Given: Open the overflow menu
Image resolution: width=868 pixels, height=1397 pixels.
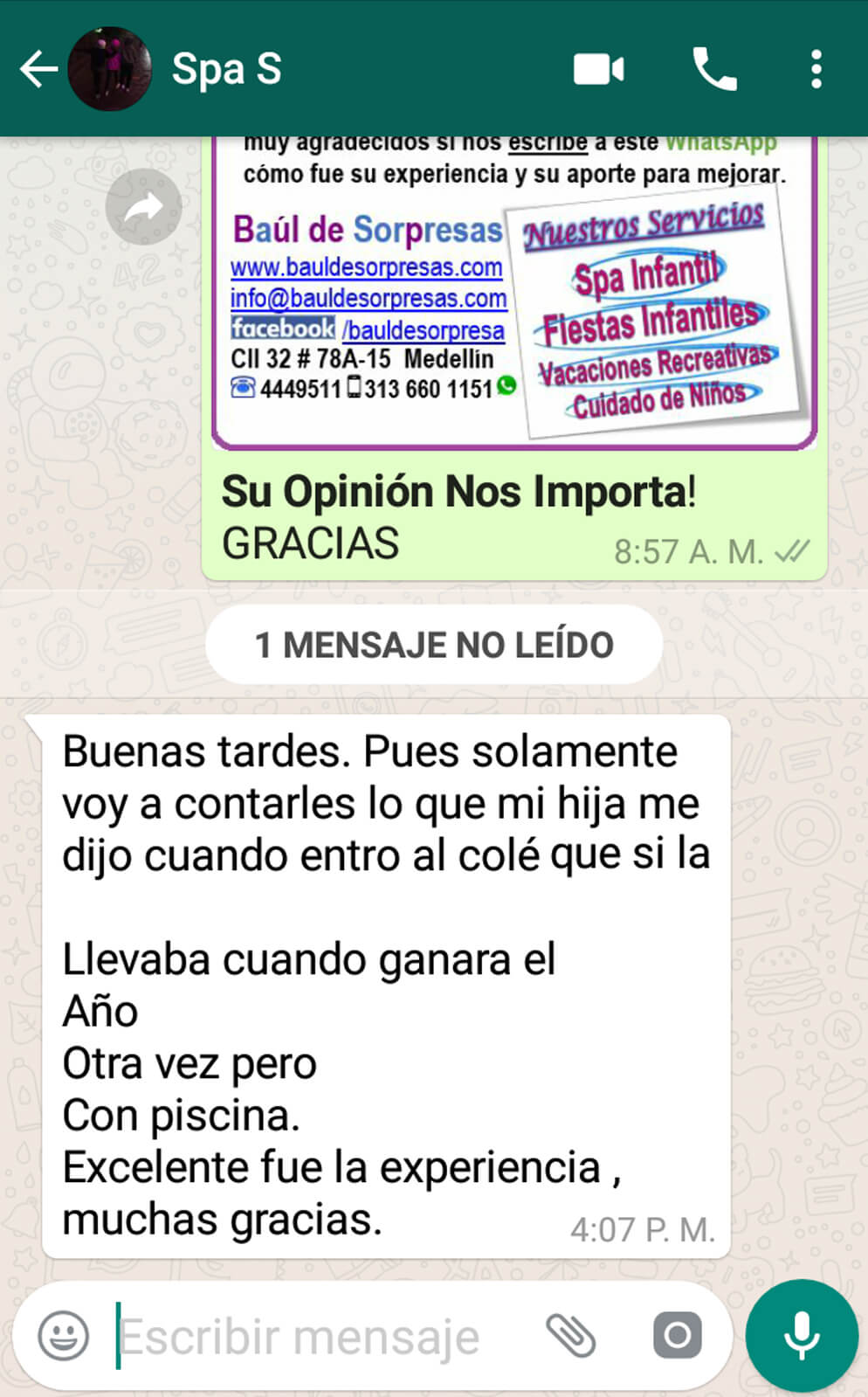Looking at the screenshot, I should (x=816, y=69).
